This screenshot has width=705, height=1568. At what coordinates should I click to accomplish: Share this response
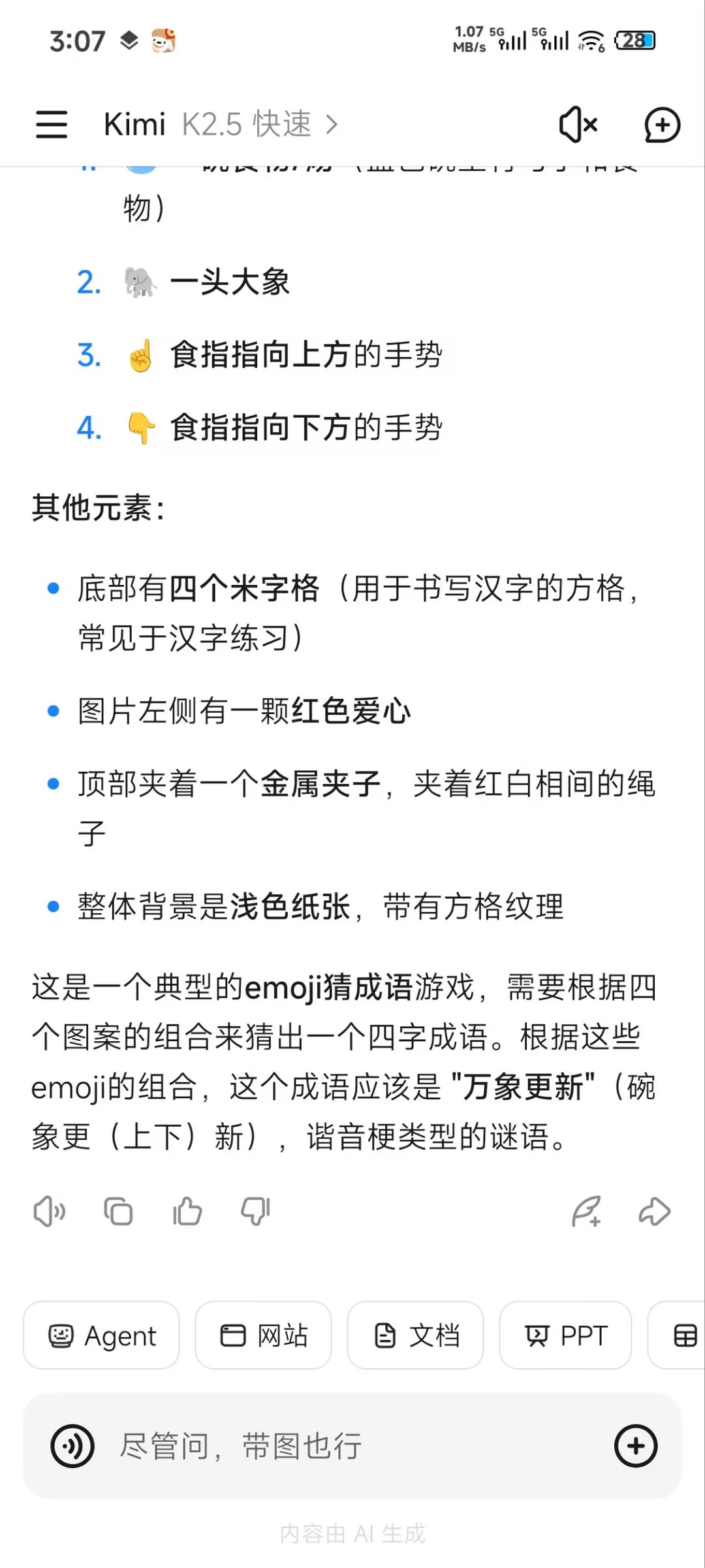[655, 1212]
